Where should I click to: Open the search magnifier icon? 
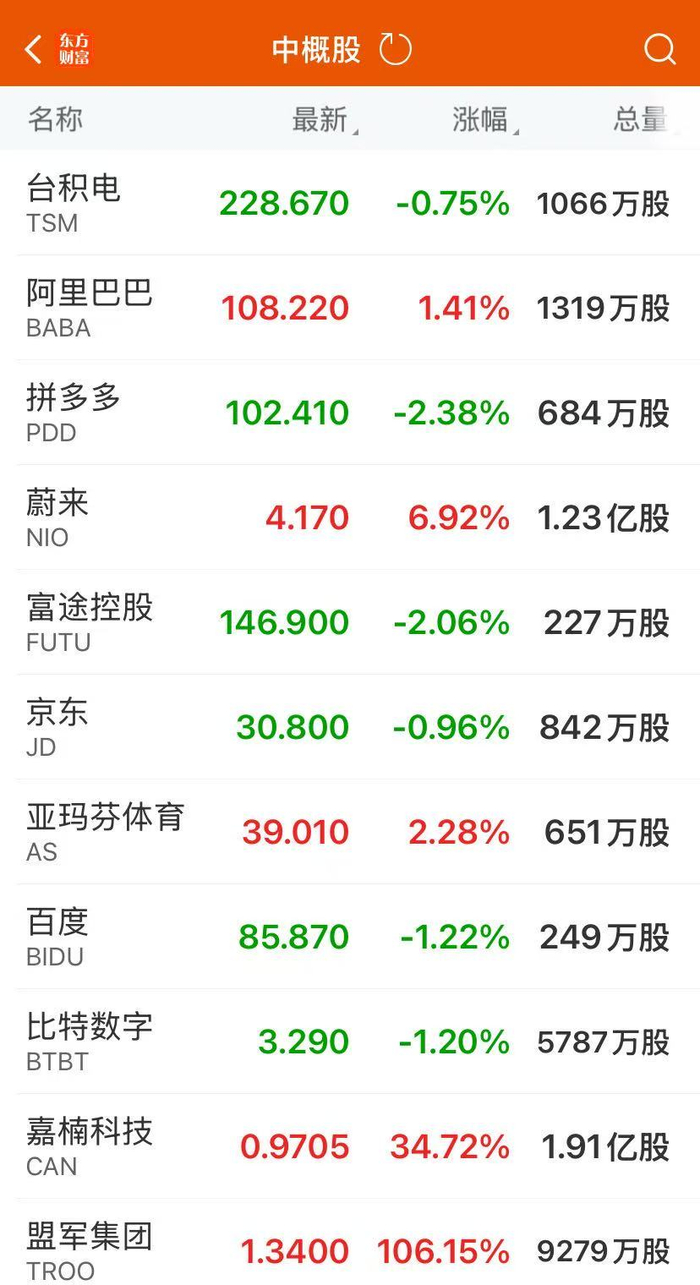click(659, 49)
